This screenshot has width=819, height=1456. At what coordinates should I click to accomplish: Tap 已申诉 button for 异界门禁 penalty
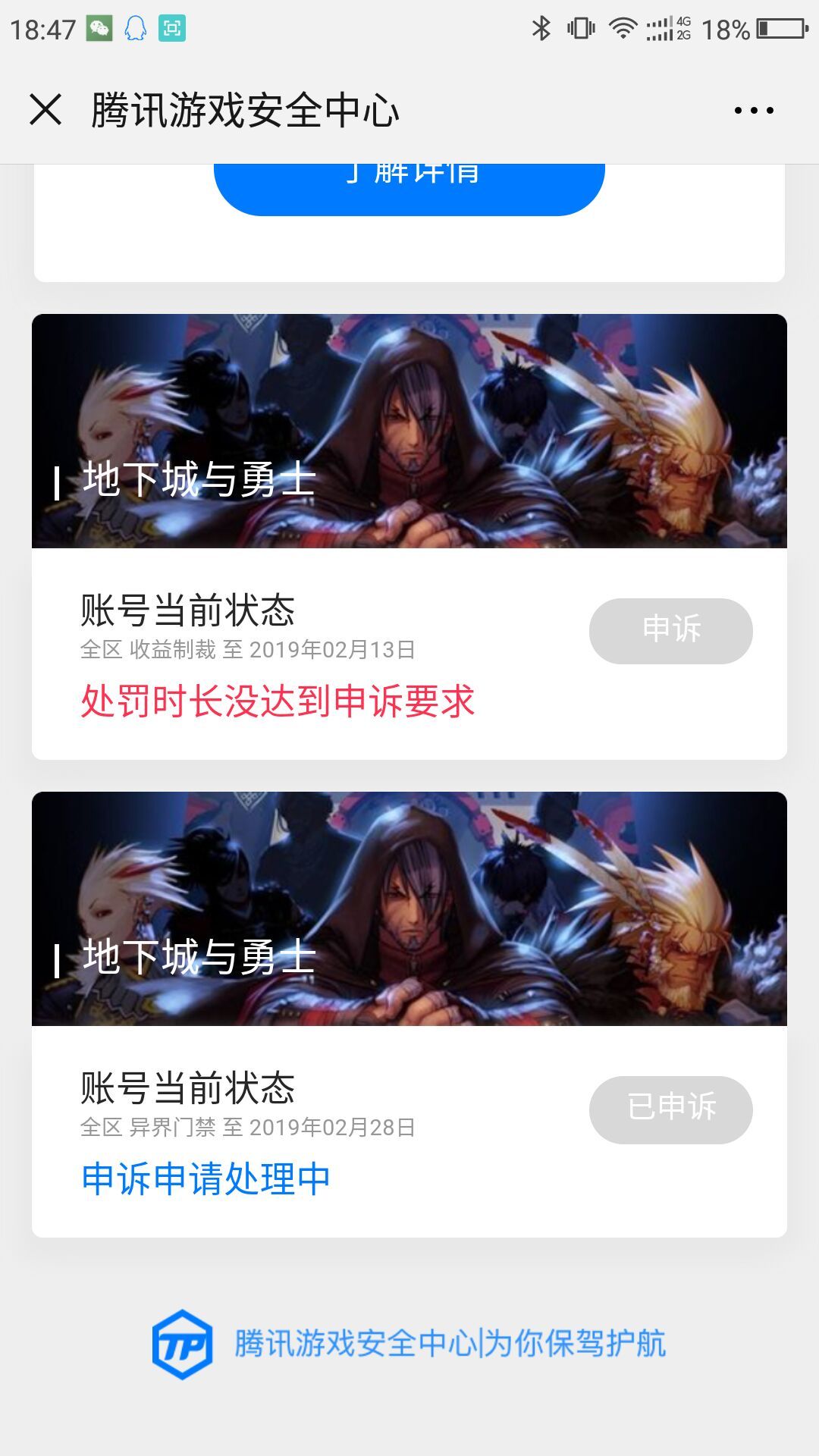pyautogui.click(x=670, y=1109)
